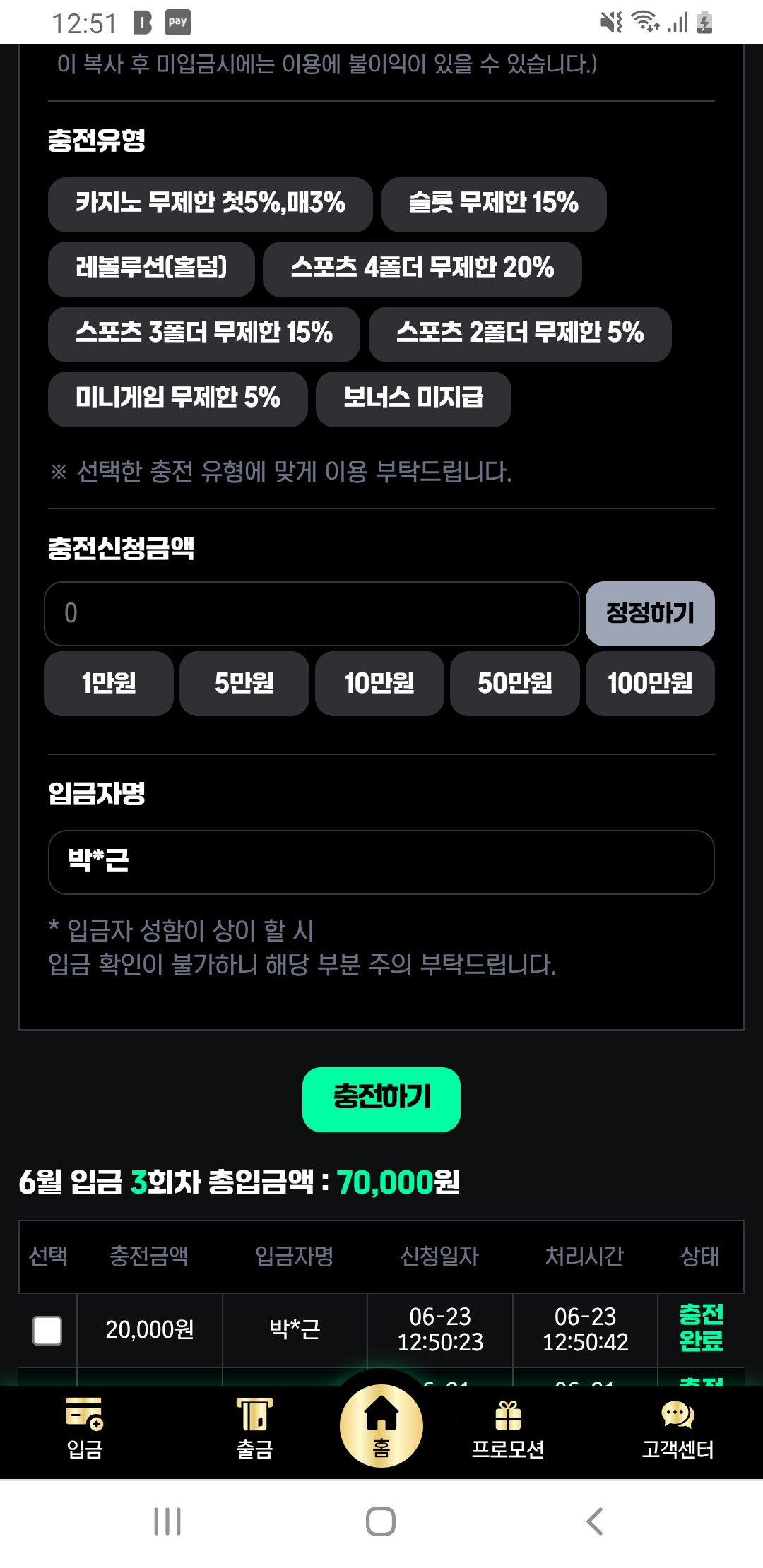The width and height of the screenshot is (763, 1568).
Task: Check the box for the 20,000원 row
Action: (x=47, y=1330)
